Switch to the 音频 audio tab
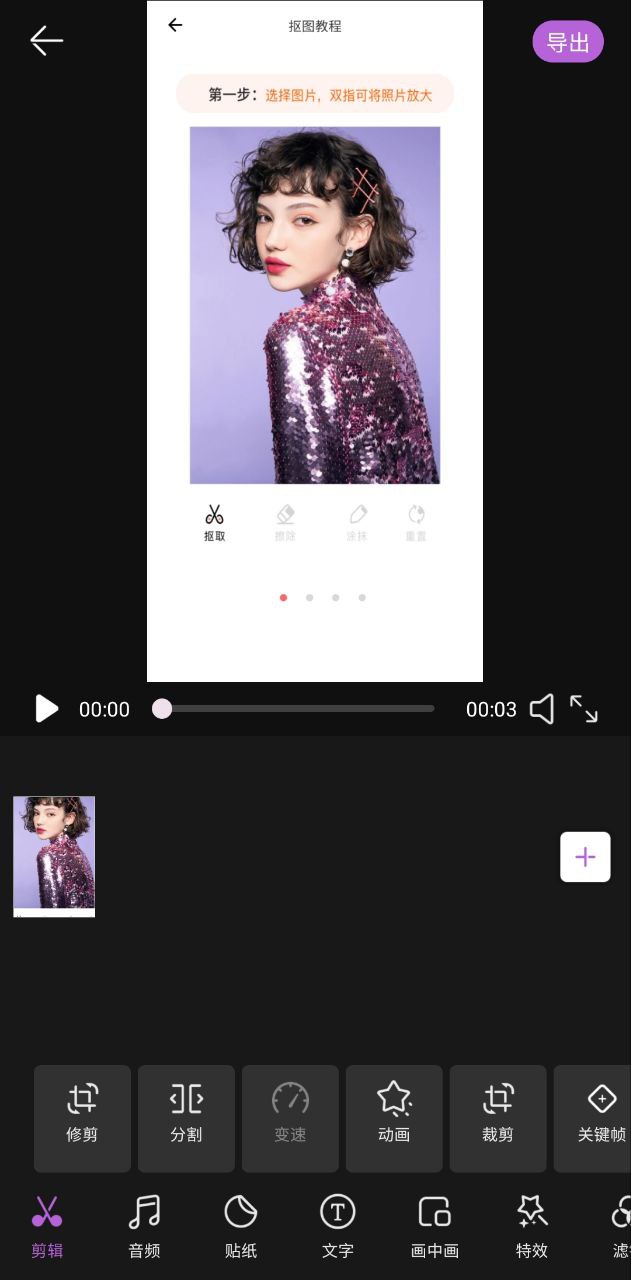This screenshot has height=1280, width=631. coord(144,1226)
